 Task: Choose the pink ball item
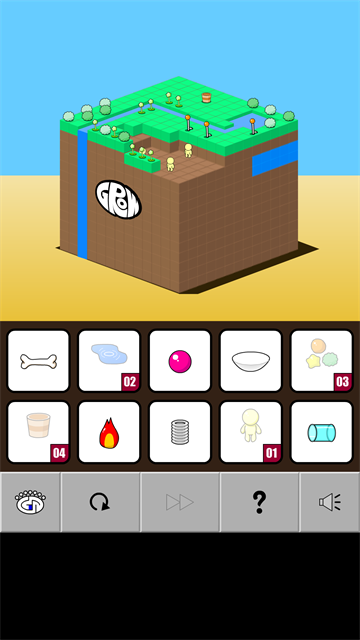pyautogui.click(x=180, y=361)
